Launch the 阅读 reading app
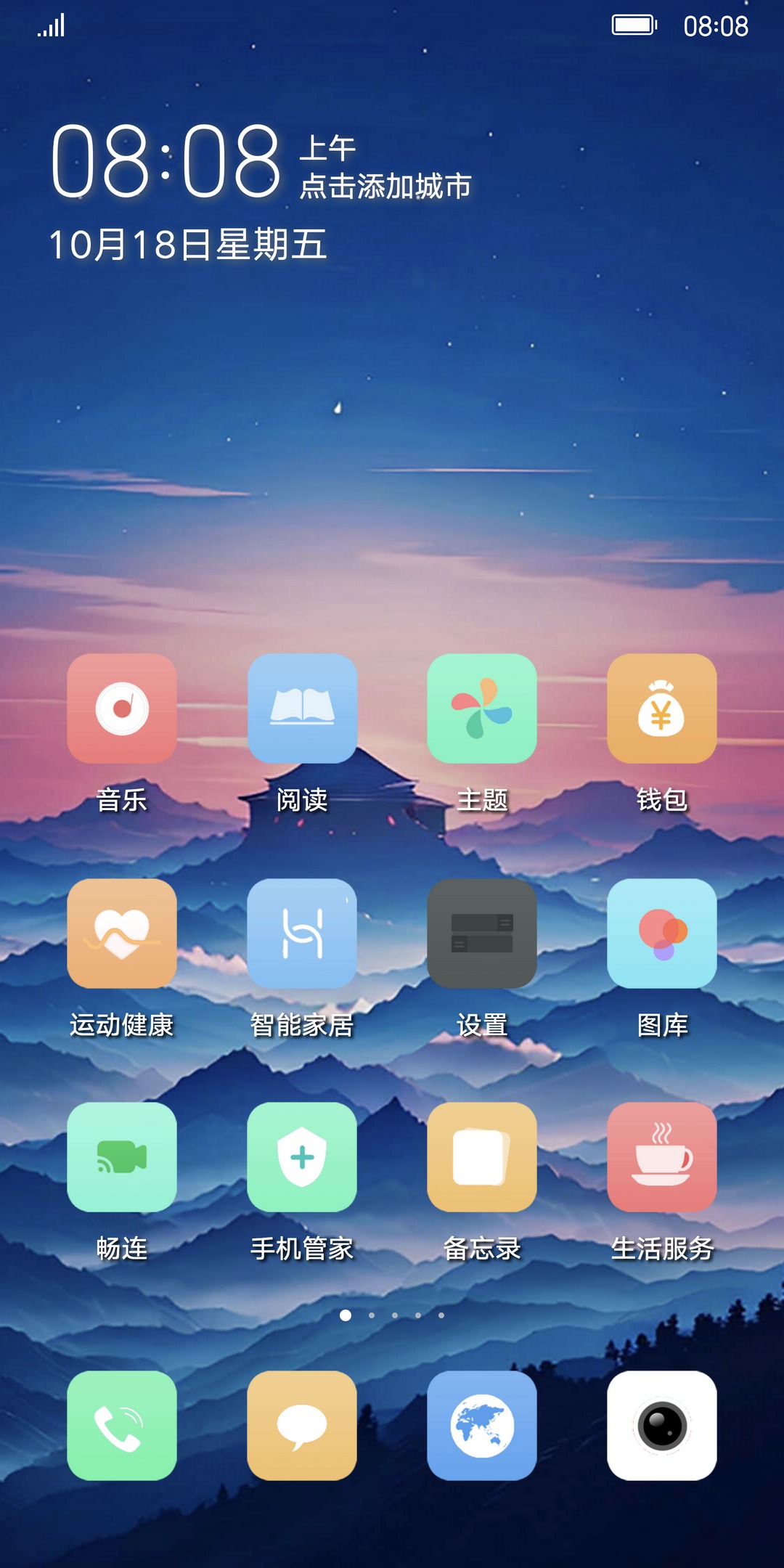This screenshot has width=784, height=1568. tap(302, 709)
